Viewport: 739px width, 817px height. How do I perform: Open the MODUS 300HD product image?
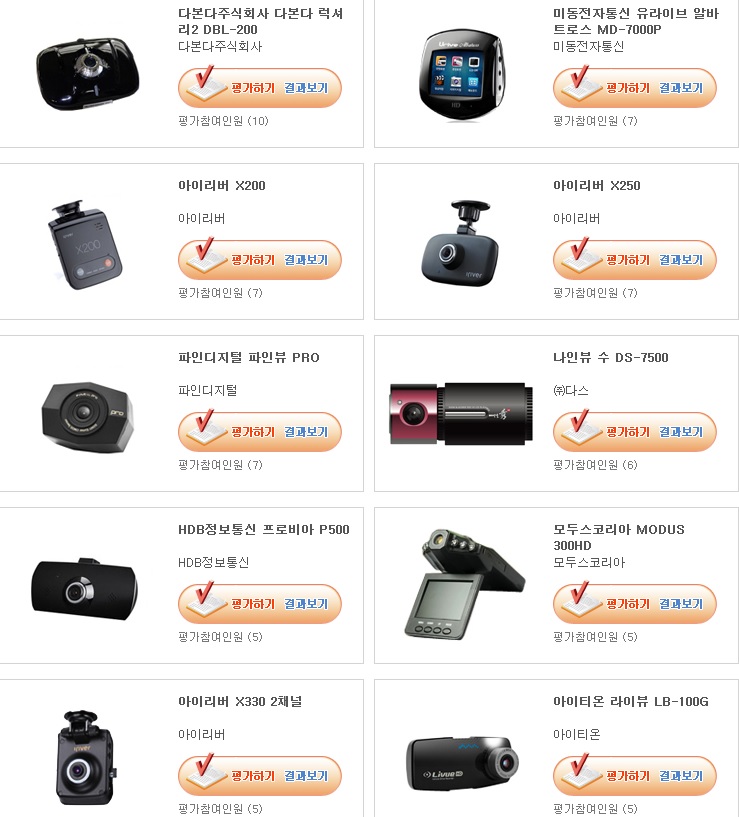click(463, 583)
